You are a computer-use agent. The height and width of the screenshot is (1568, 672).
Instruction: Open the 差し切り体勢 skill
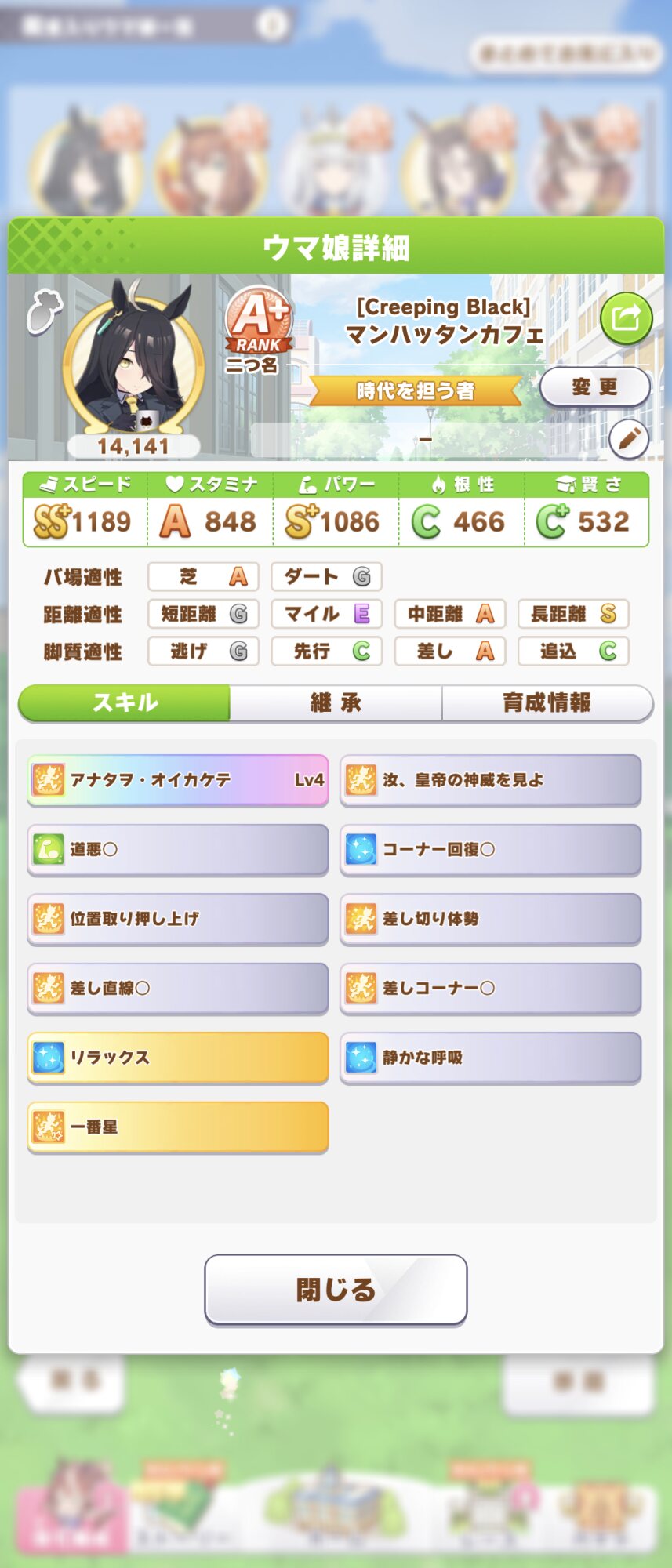[x=490, y=918]
